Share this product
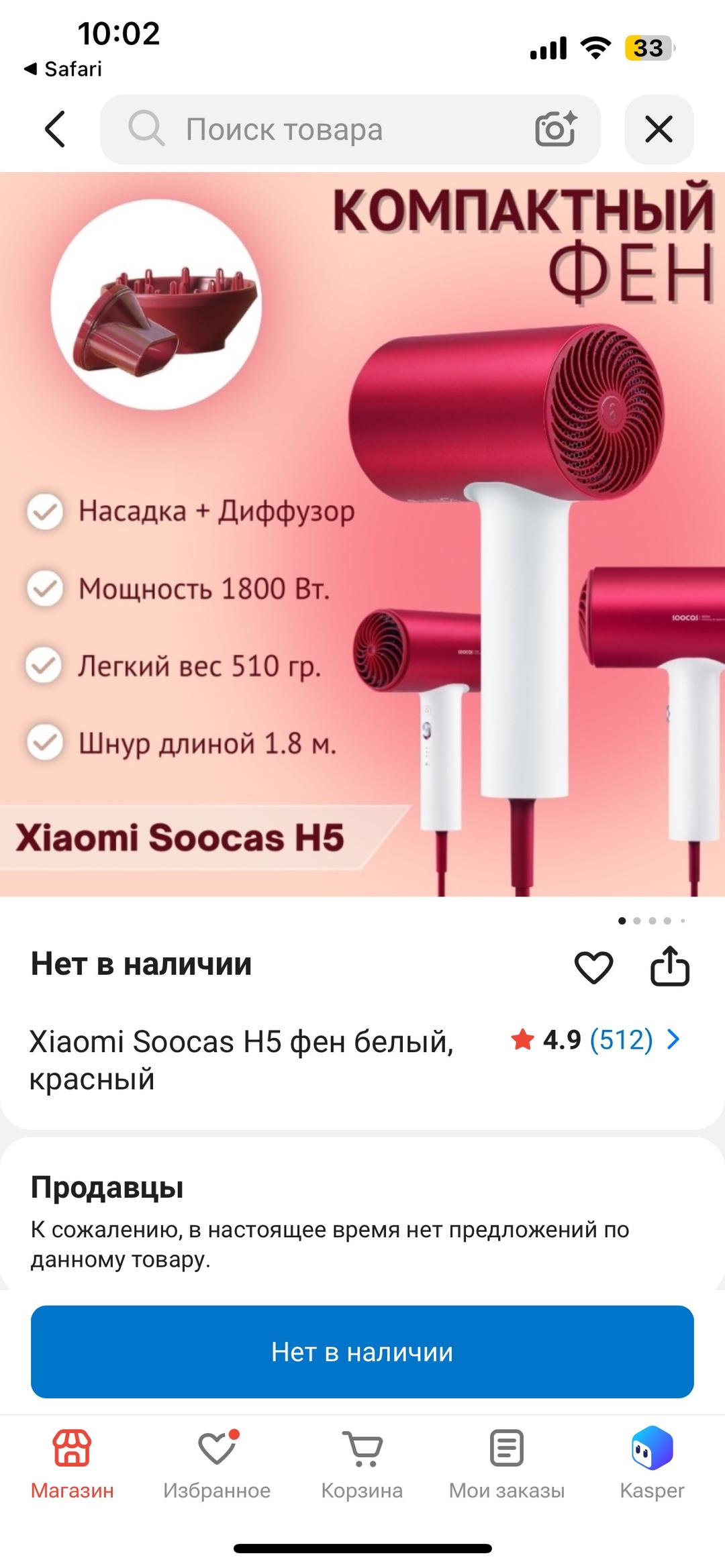 (670, 966)
